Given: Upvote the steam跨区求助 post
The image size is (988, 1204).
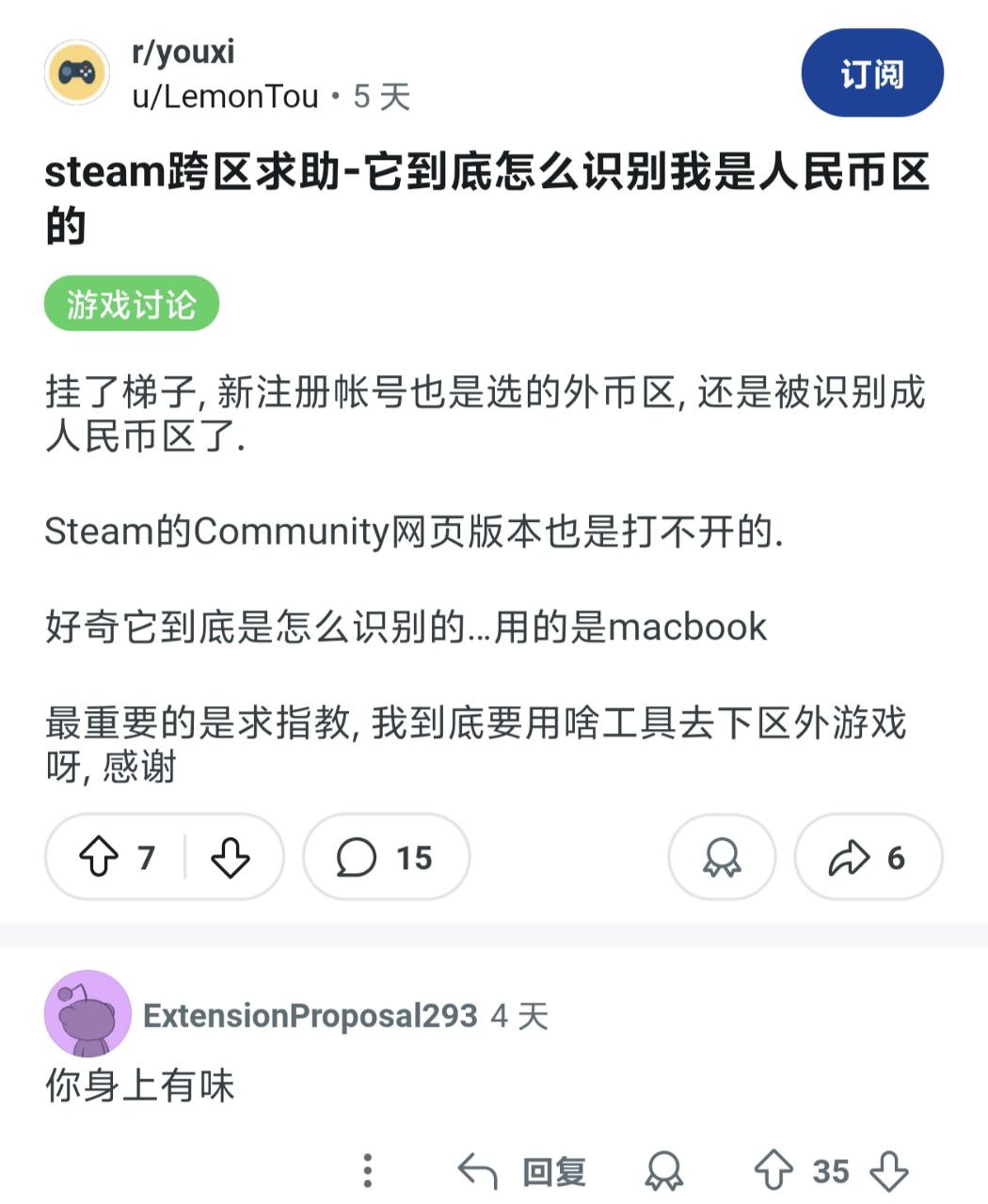Looking at the screenshot, I should (x=100, y=857).
